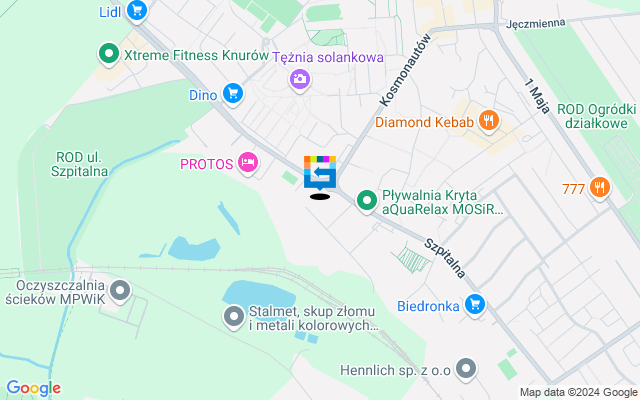
Task: Select Pływalnia Kryta aQuaRelax MOSiR pin
Action: (366, 202)
